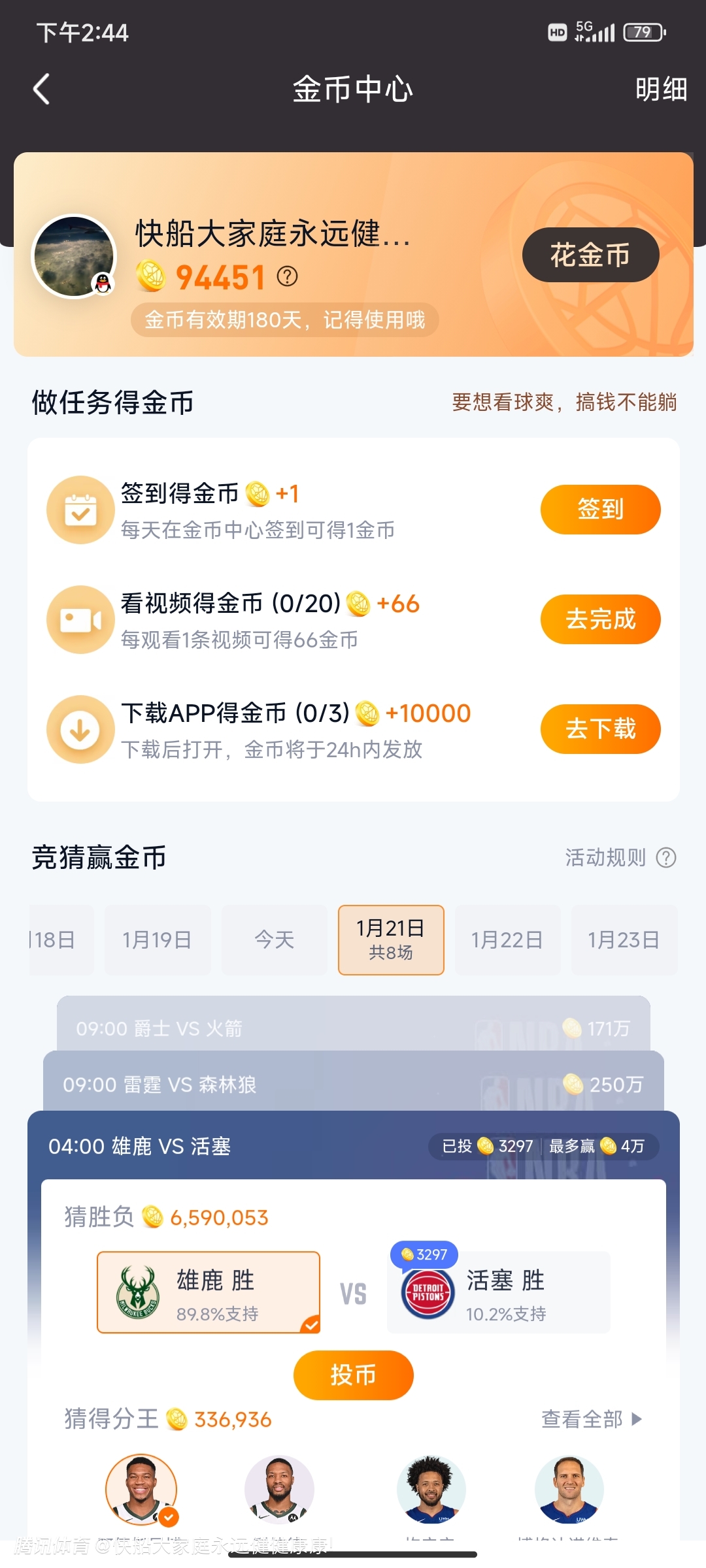Tap 去完成 for the video task

pyautogui.click(x=599, y=619)
